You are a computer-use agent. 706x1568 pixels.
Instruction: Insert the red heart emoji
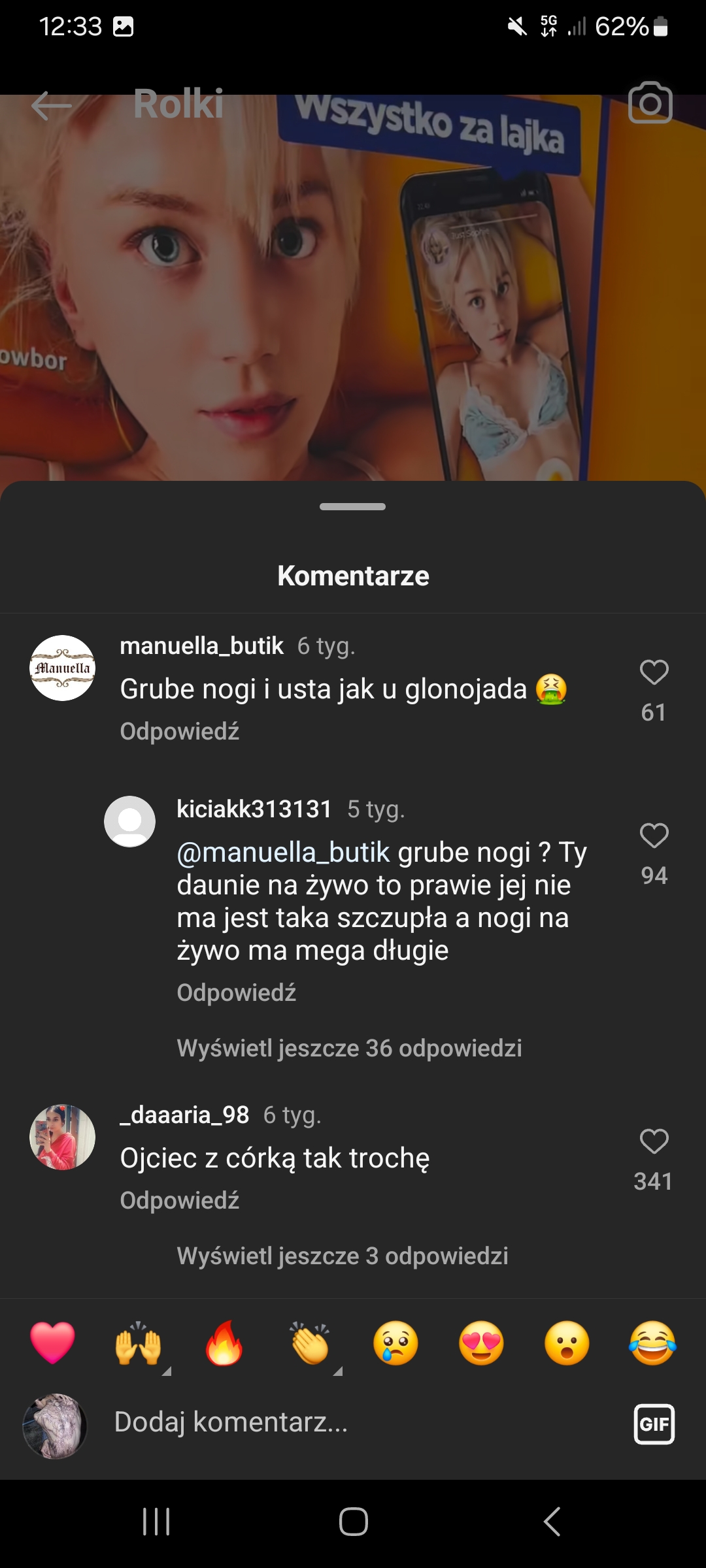click(52, 1343)
